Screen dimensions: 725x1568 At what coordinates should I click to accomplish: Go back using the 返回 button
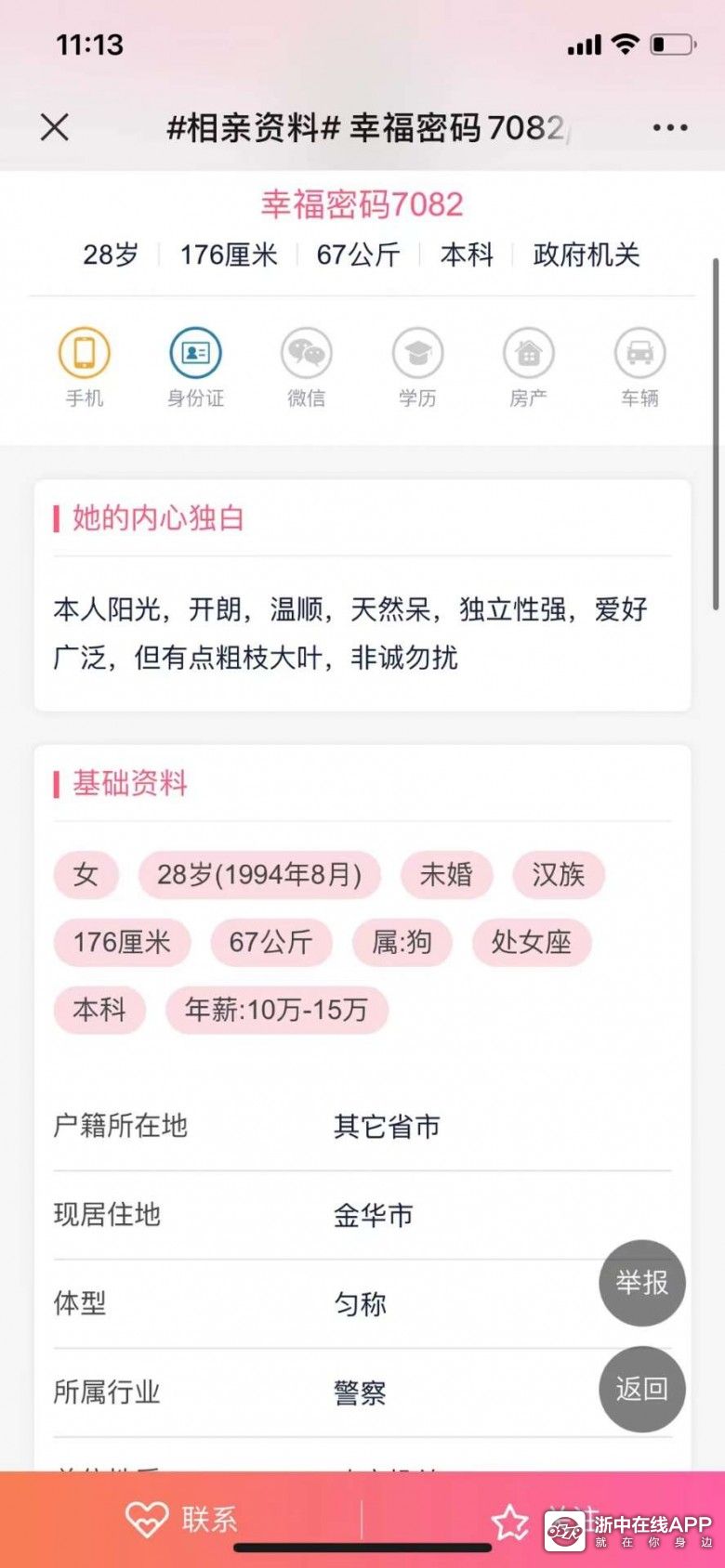tap(642, 1390)
